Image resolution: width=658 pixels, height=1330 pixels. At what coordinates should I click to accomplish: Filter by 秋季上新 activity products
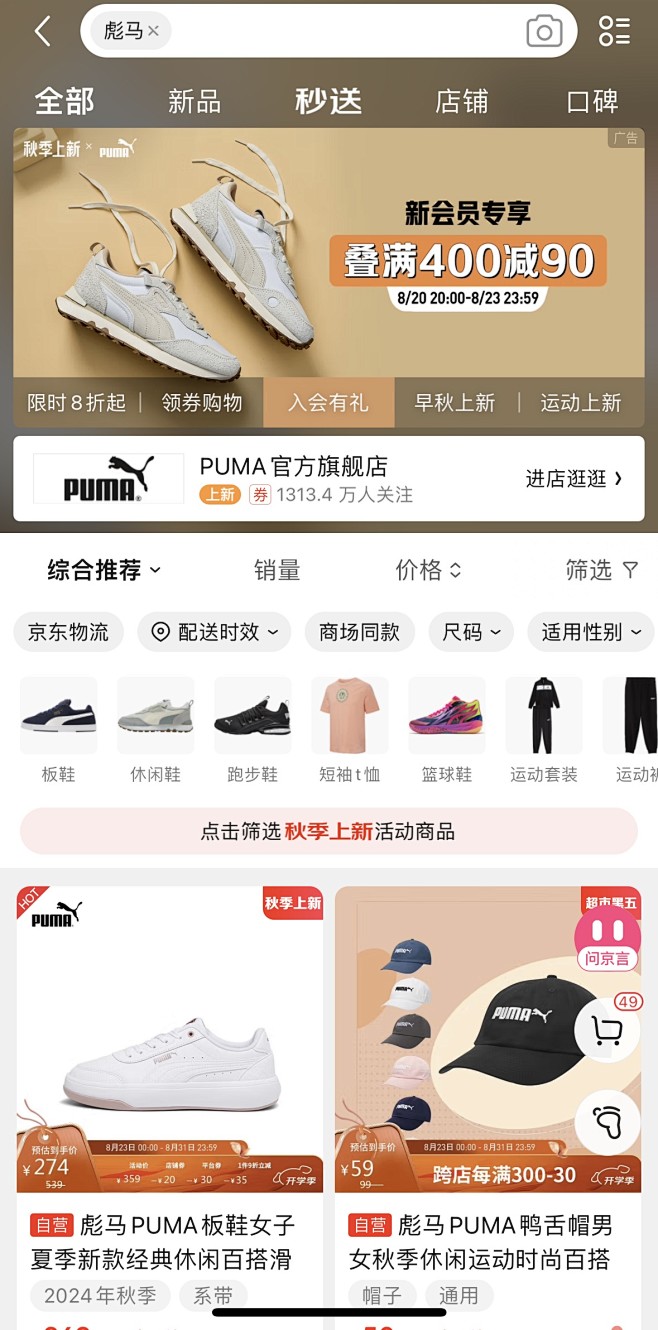[x=328, y=831]
